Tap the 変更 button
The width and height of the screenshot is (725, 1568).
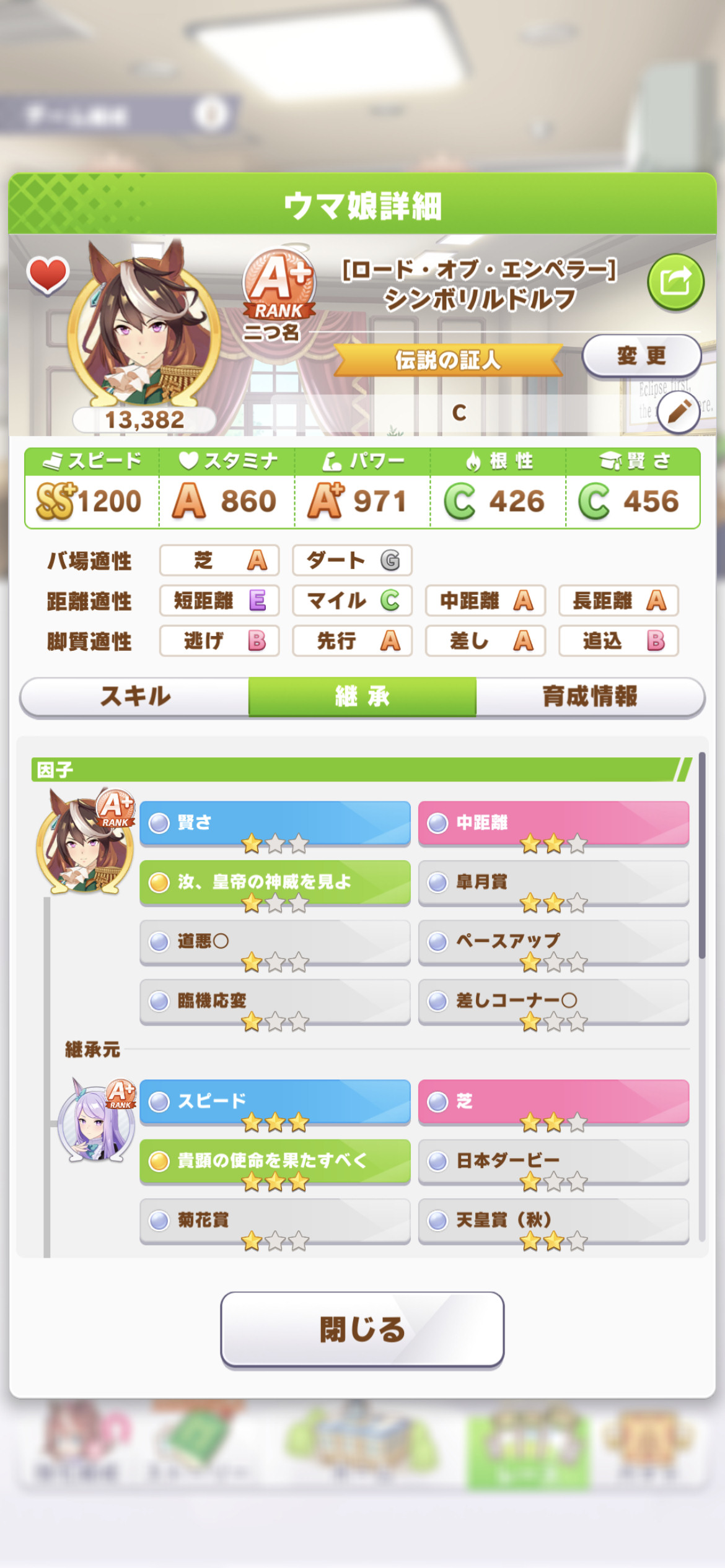(641, 355)
